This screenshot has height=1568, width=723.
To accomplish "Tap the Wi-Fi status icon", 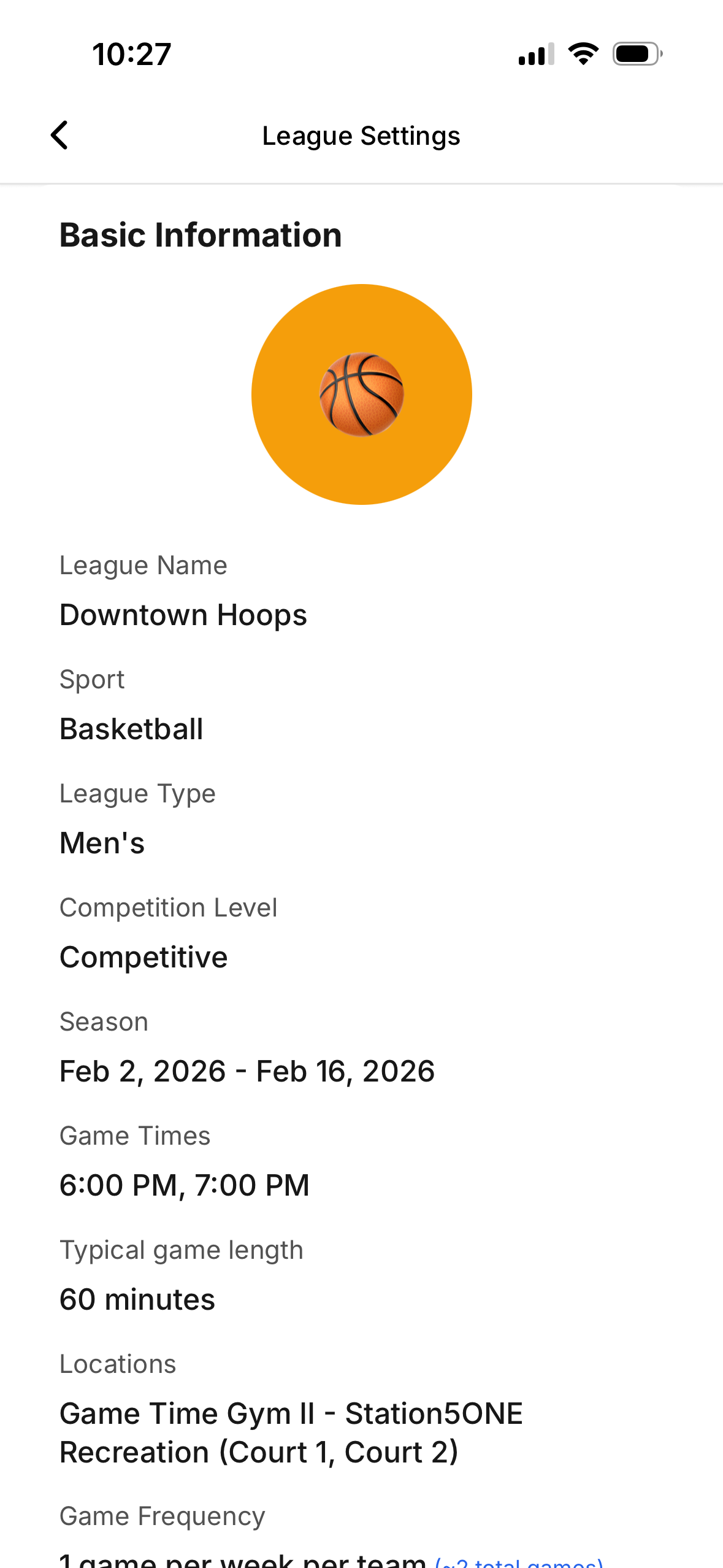I will point(583,53).
